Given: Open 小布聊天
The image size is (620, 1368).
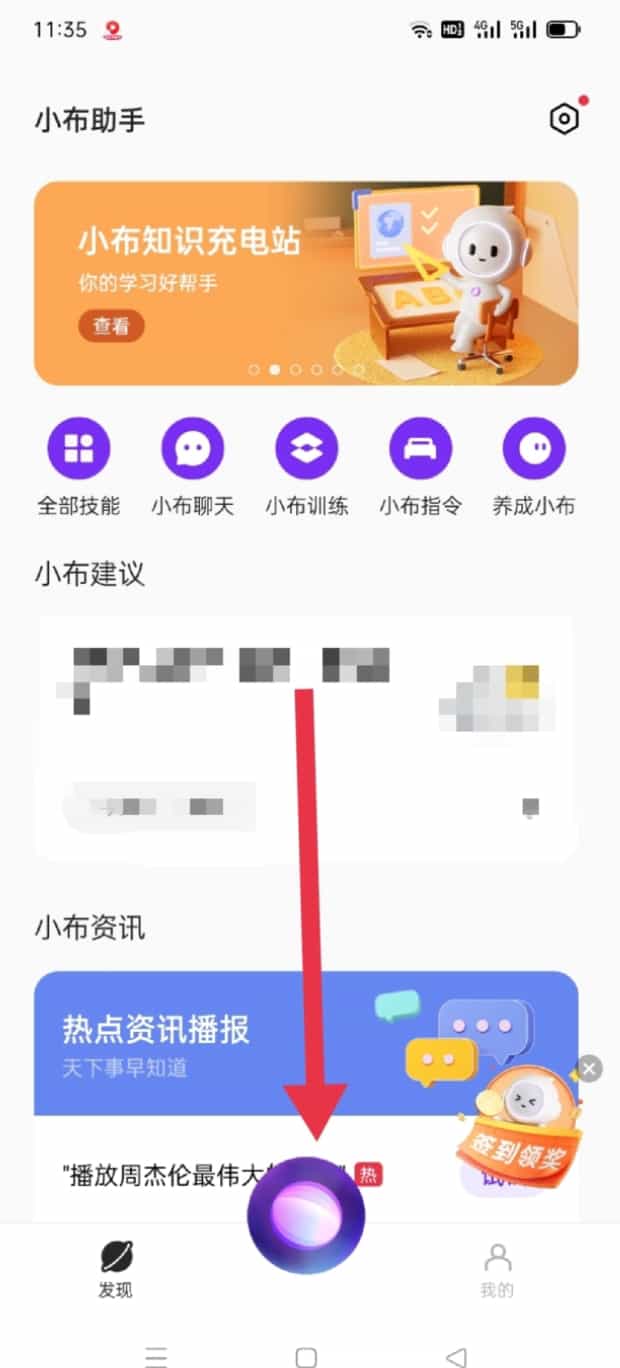Looking at the screenshot, I should coord(193,448).
